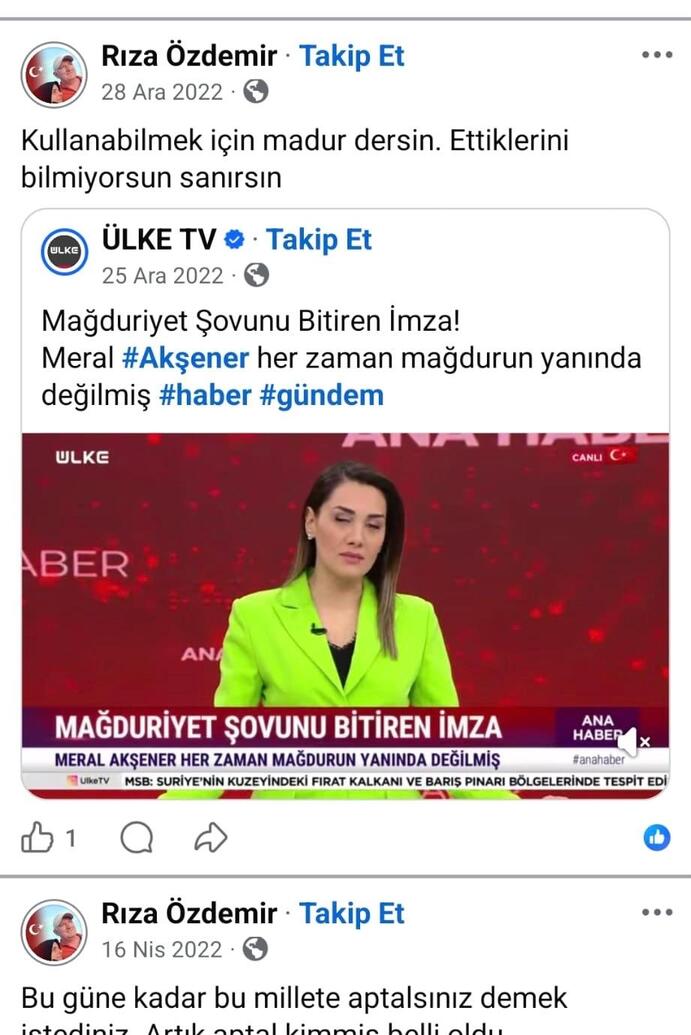691x1035 pixels.
Task: Like the 28 Ara 2022 post
Action: tap(37, 838)
